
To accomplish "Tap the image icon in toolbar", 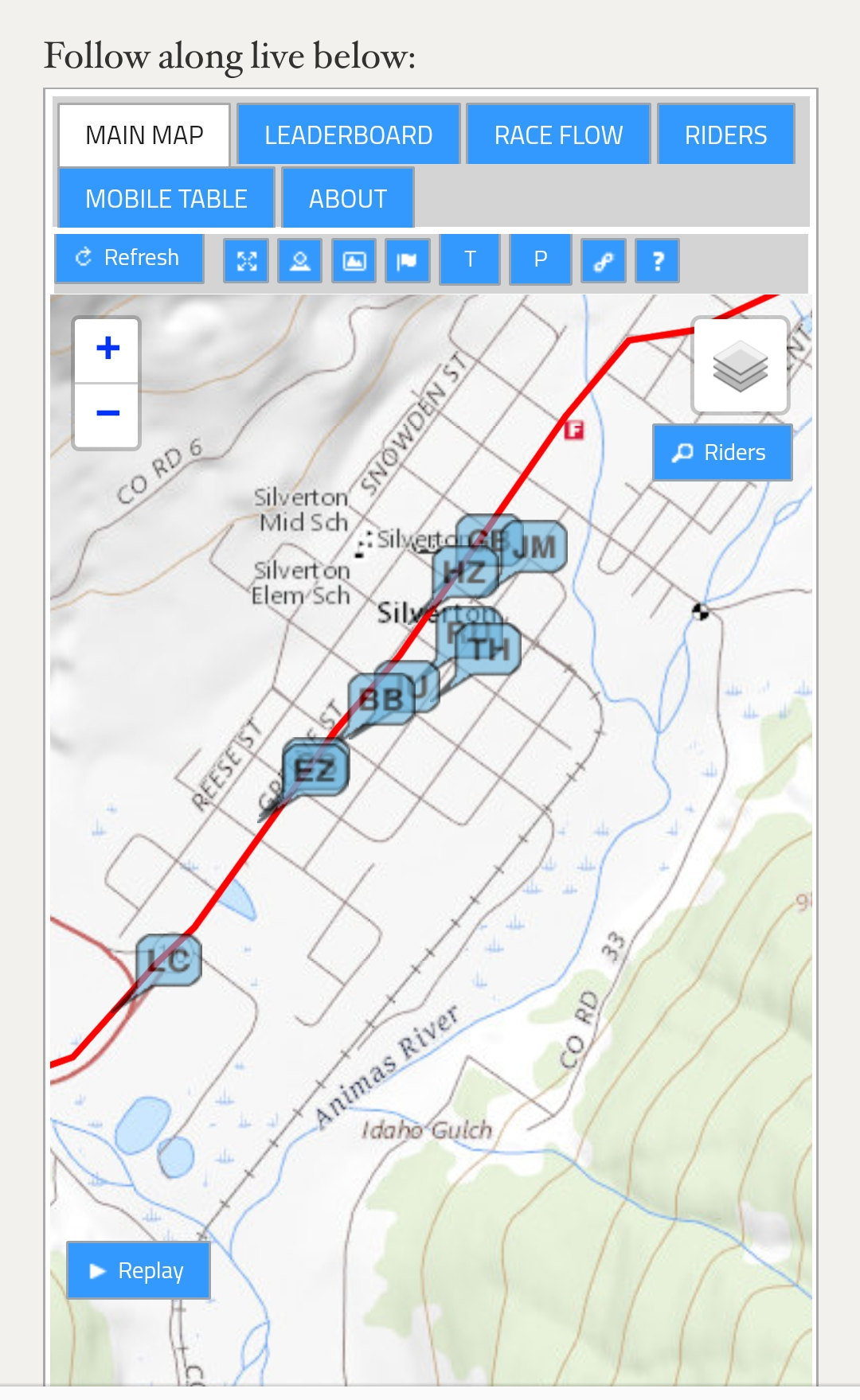I will pyautogui.click(x=354, y=260).
